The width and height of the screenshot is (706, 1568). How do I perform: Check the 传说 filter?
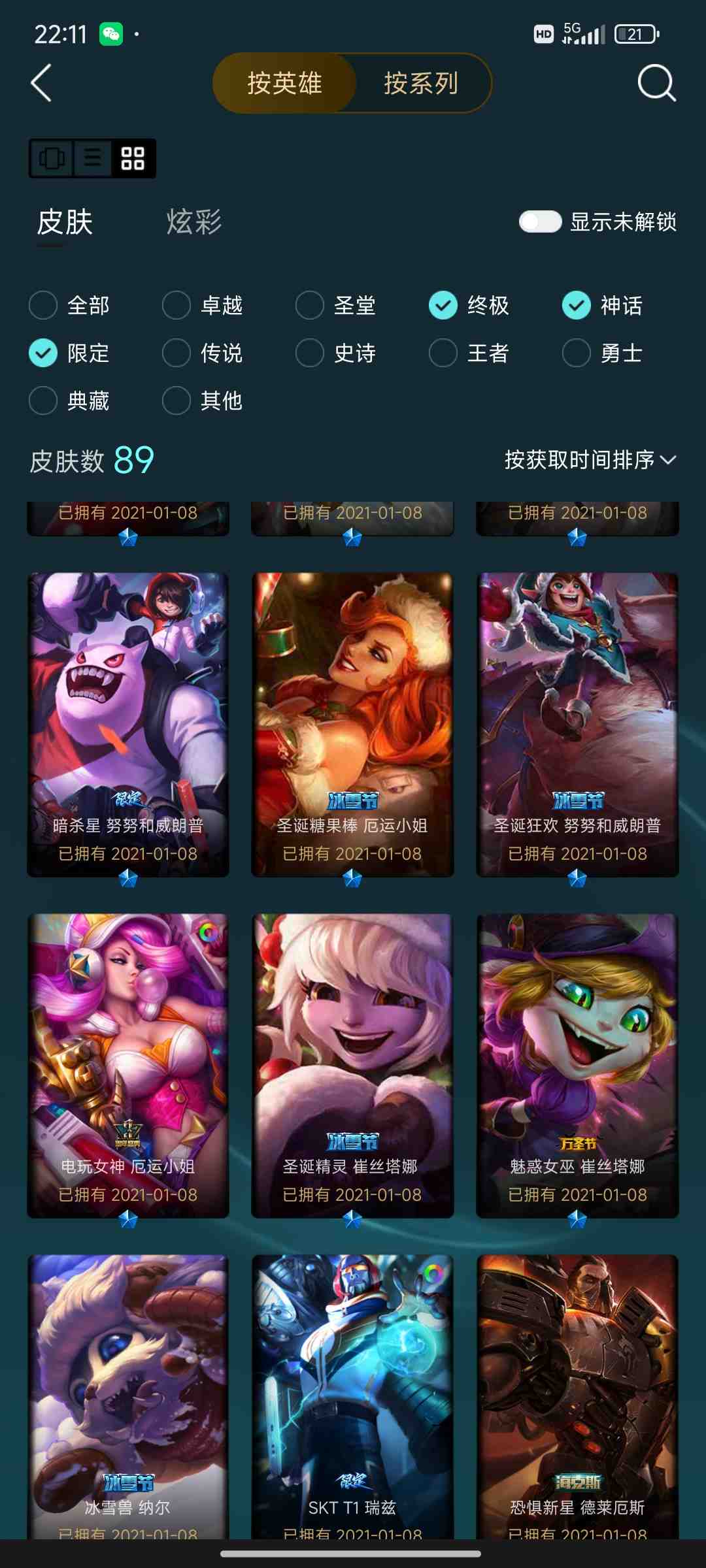click(x=177, y=353)
